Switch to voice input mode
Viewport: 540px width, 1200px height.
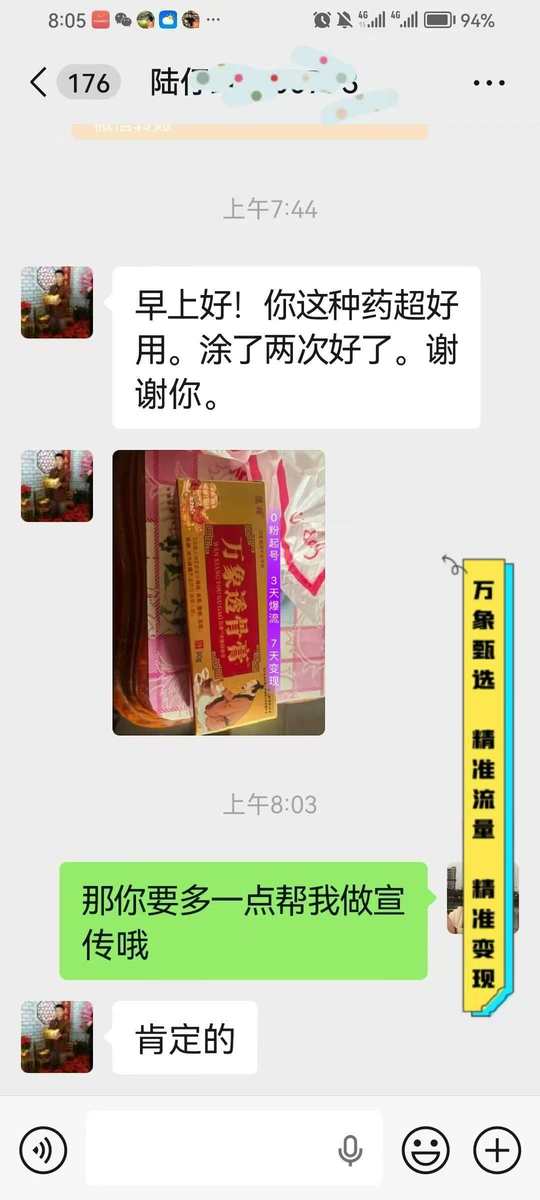(43, 1149)
